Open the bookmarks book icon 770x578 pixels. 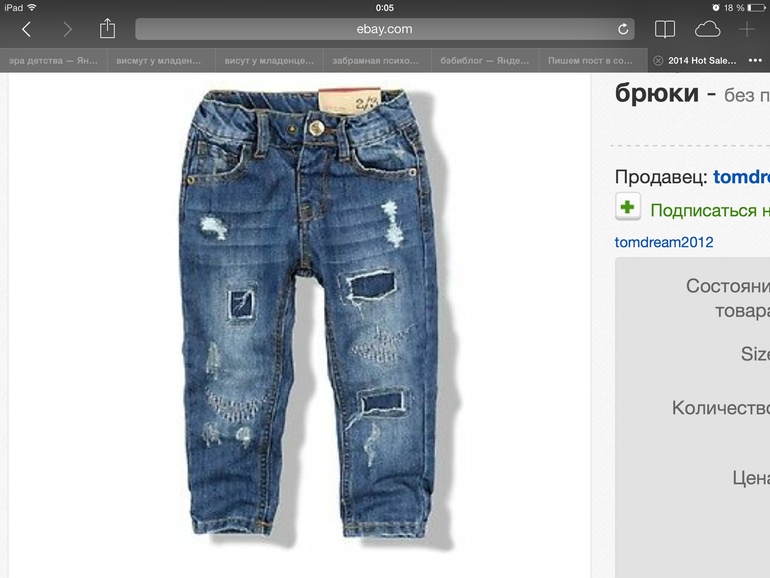point(665,29)
